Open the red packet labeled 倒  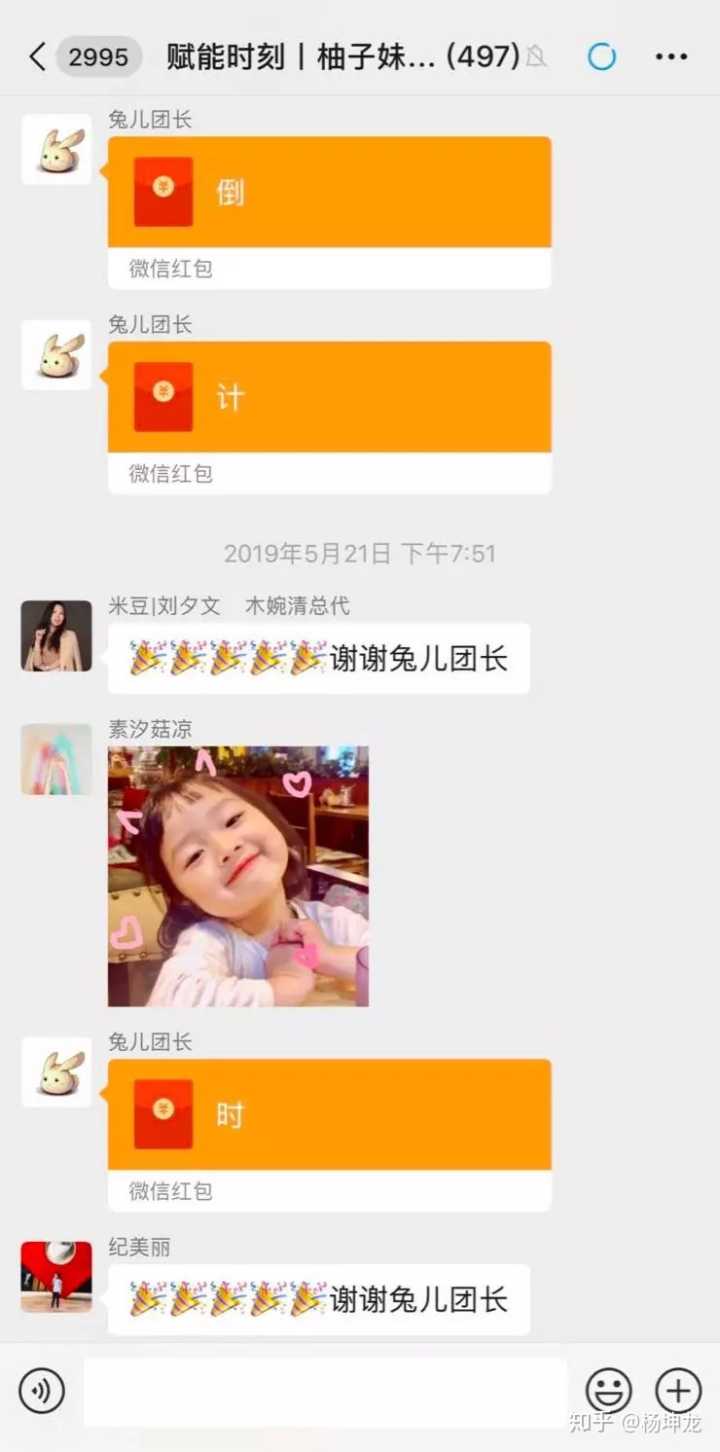(x=329, y=192)
